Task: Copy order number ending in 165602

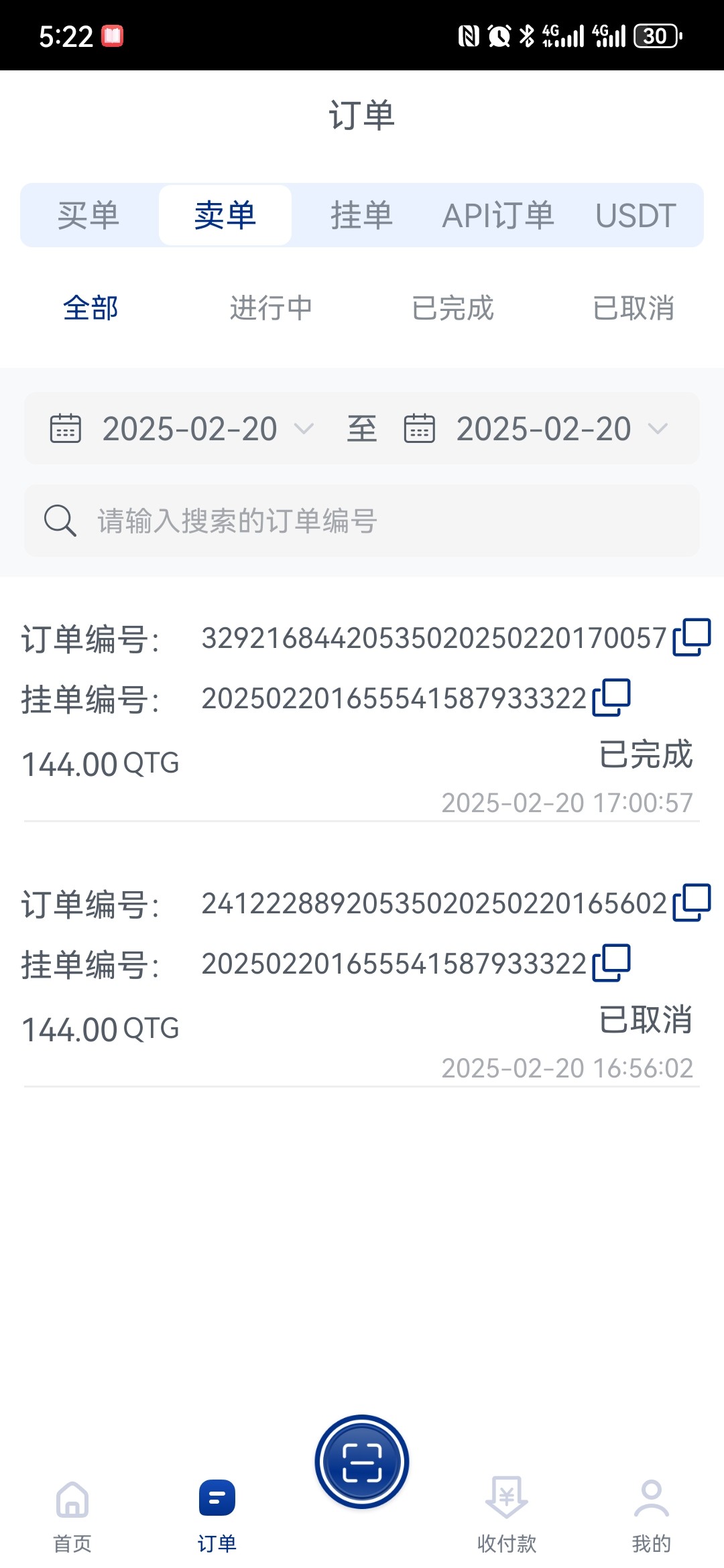Action: [x=692, y=903]
